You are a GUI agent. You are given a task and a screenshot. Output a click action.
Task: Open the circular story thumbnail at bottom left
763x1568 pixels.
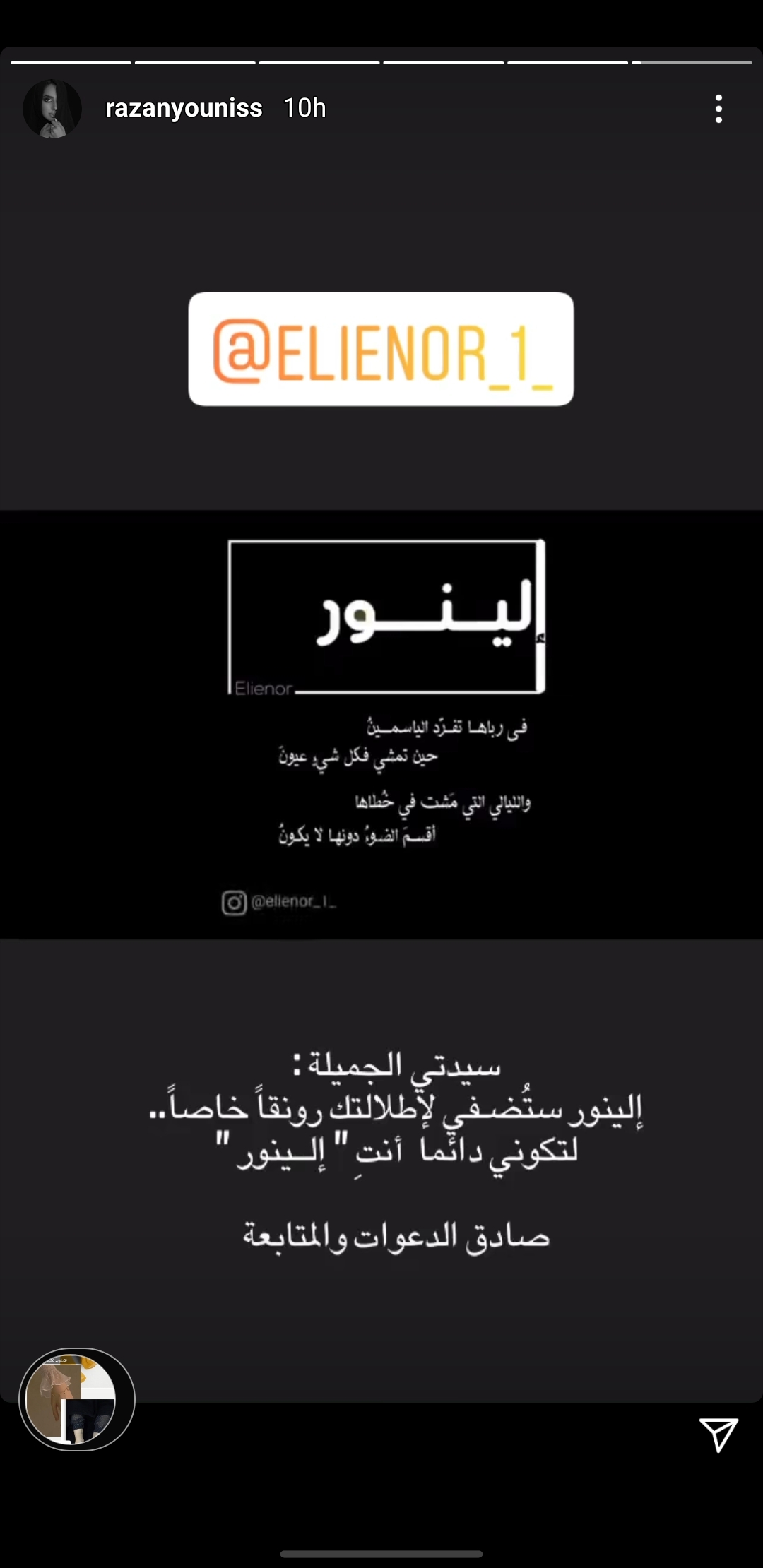click(76, 1399)
